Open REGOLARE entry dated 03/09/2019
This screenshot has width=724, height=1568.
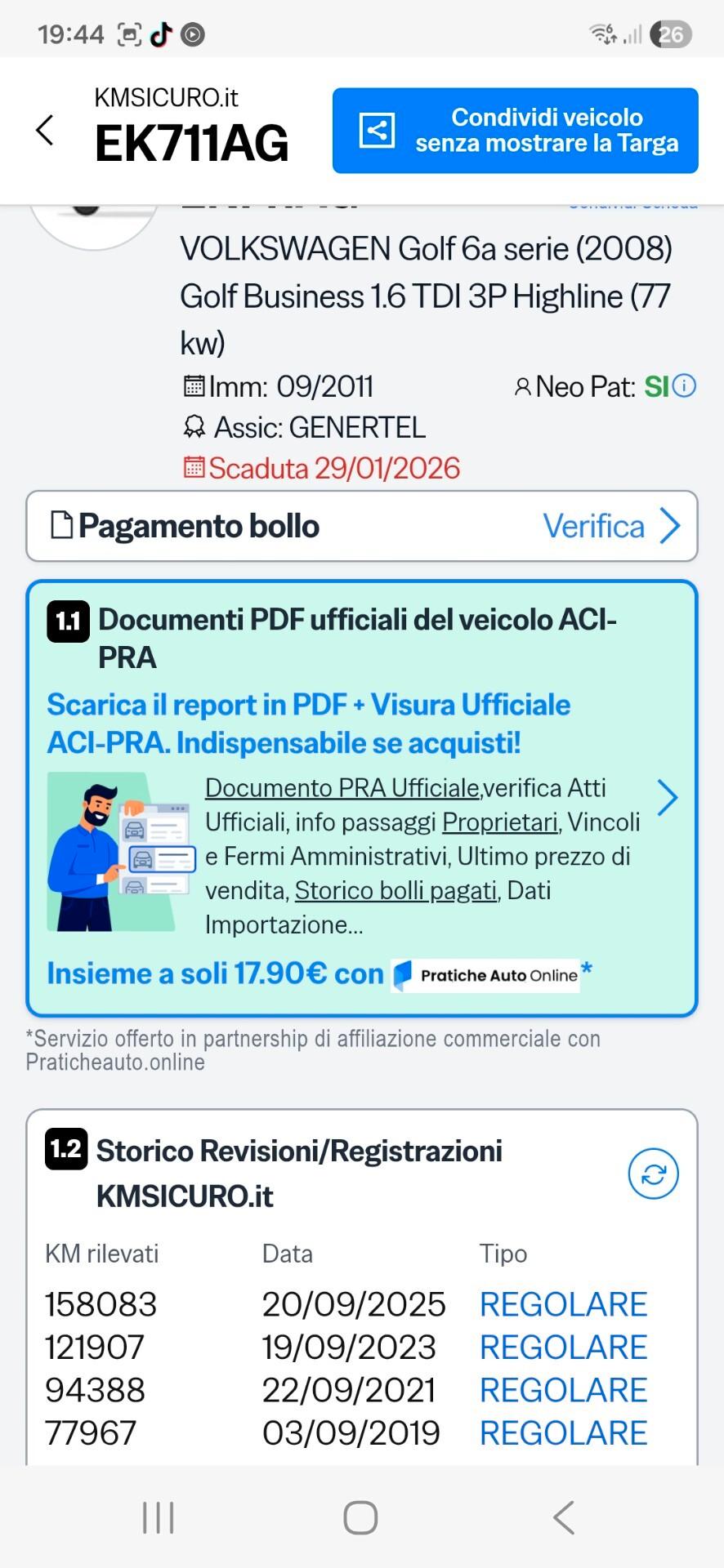[x=563, y=1433]
